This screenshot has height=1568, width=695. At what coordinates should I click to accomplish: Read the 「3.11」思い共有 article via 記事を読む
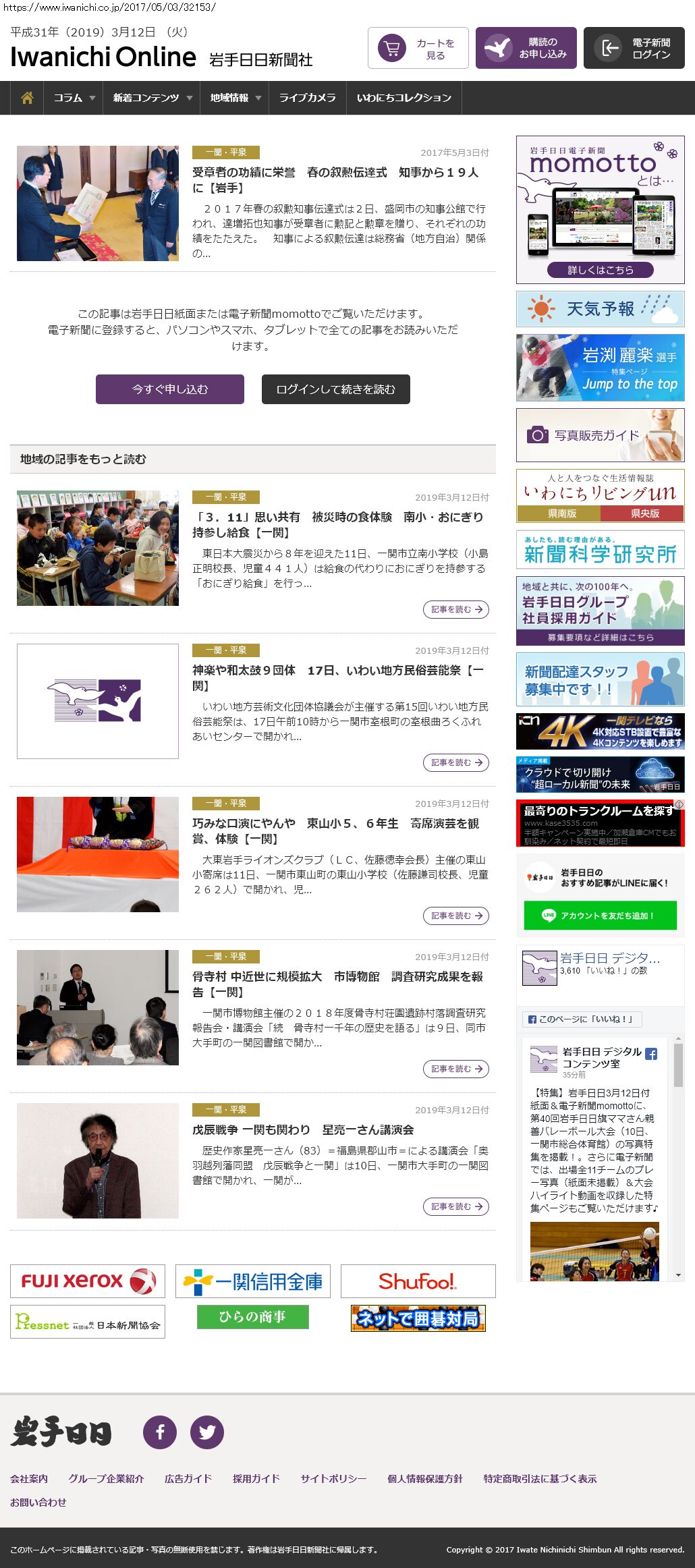455,609
